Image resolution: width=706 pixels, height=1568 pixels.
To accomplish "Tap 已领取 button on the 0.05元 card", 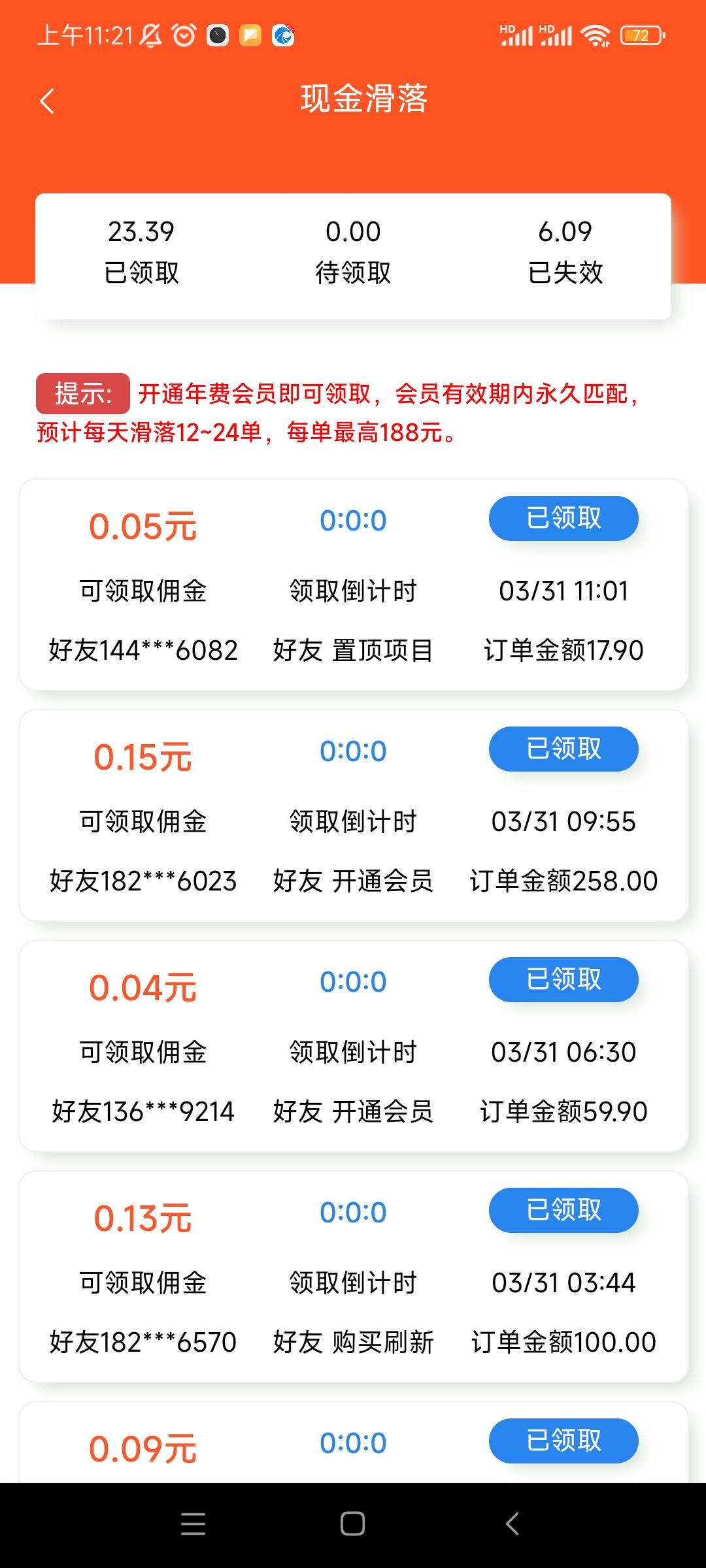I will (x=563, y=518).
